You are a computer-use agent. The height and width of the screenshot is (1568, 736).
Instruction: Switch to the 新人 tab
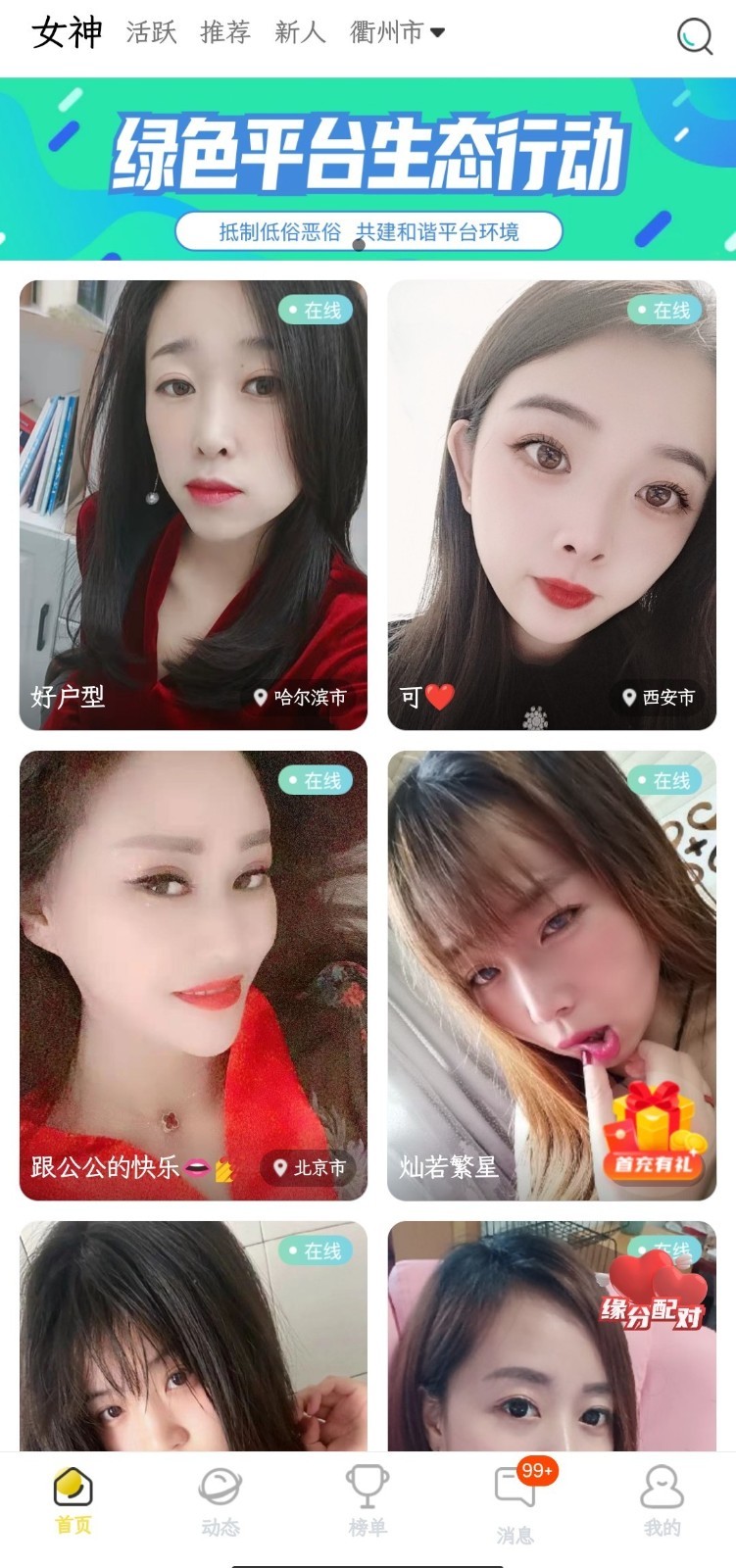pos(300,32)
